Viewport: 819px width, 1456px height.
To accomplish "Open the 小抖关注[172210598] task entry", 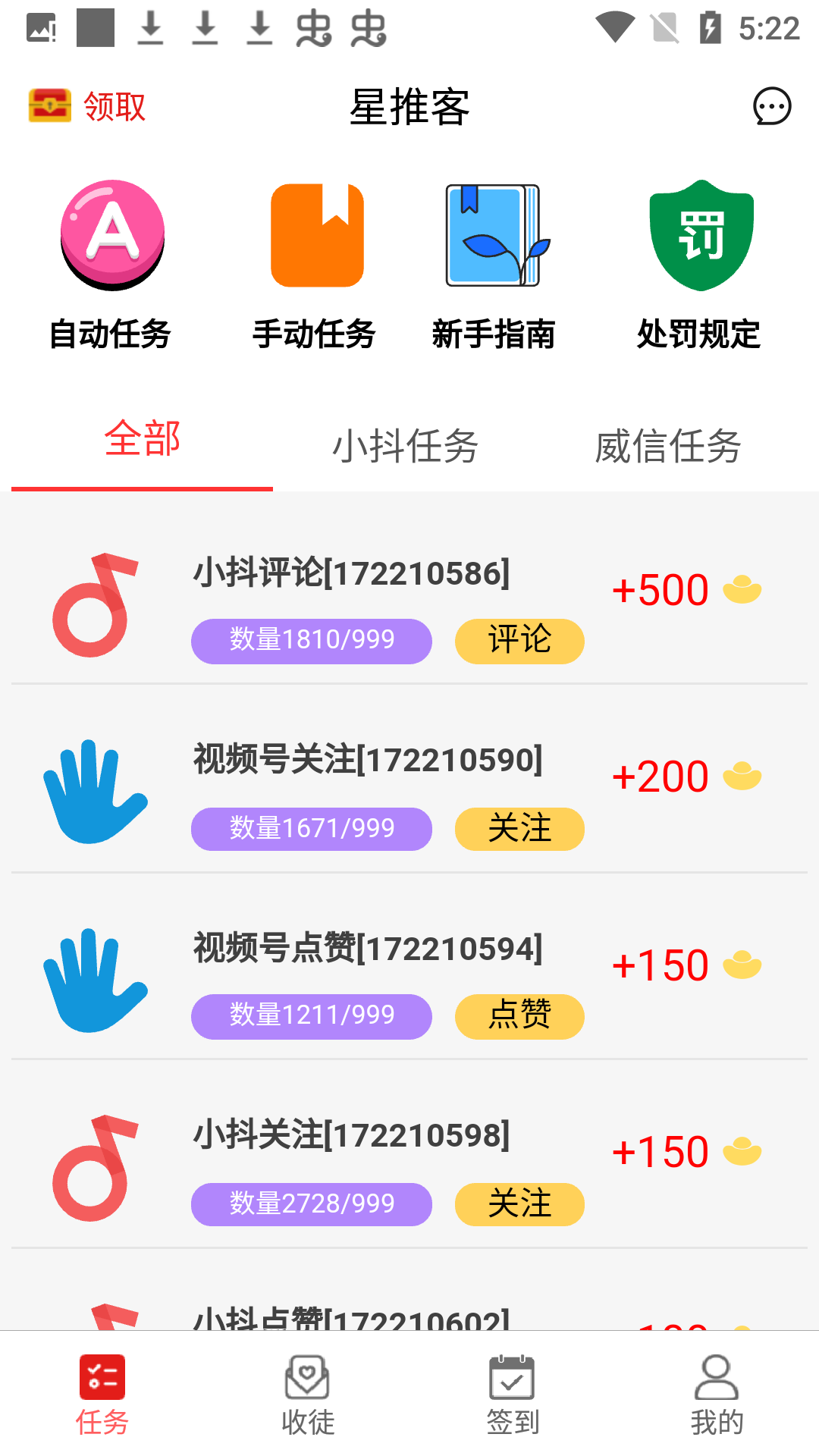I will pyautogui.click(x=351, y=1136).
